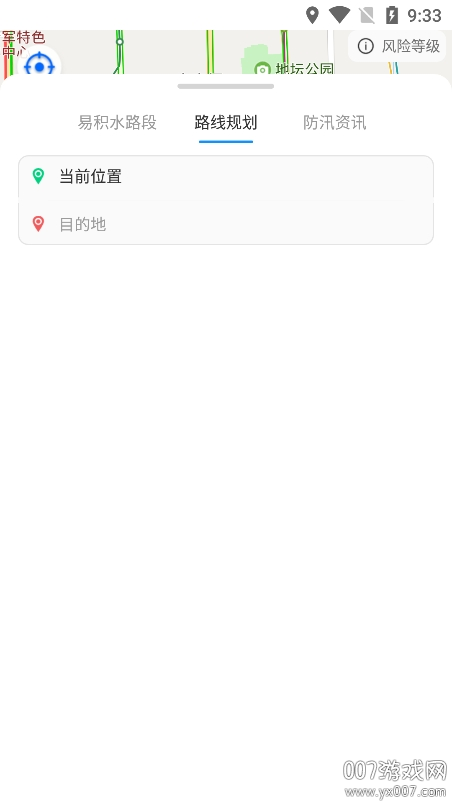Screen dimensions: 452x803
Task: Tap the locate-me crosshair icon
Action: (x=39, y=64)
